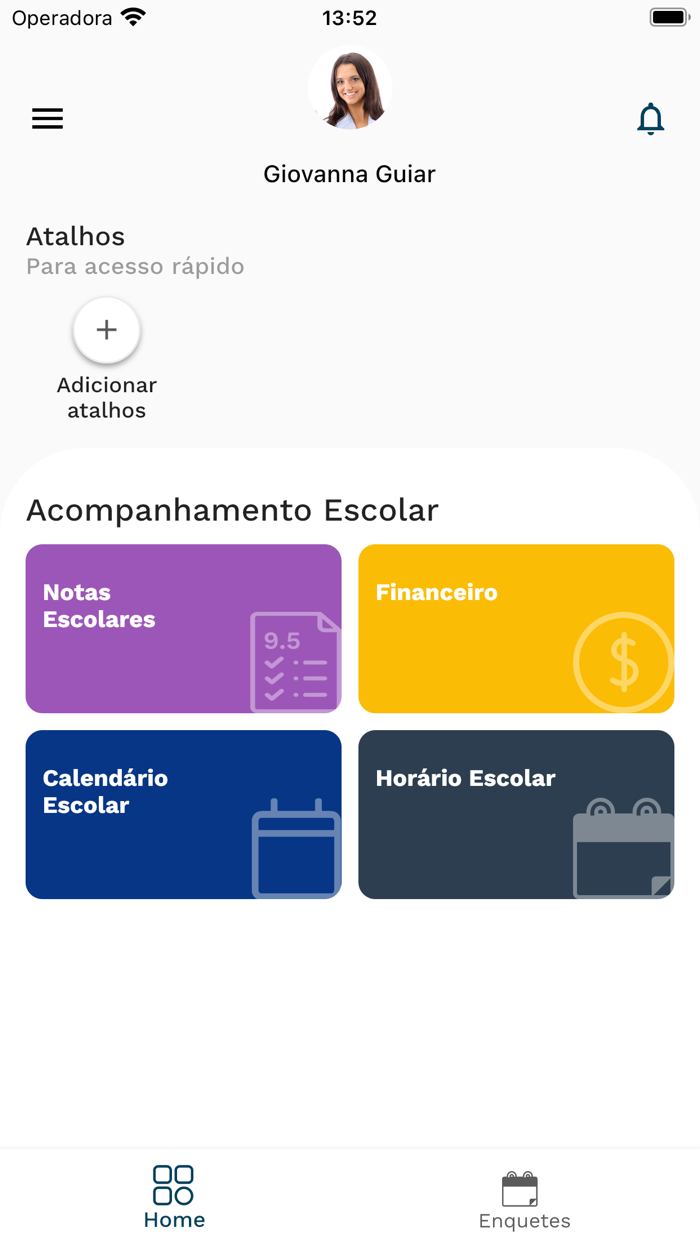
Task: Add a new shortcut with the plus button
Action: 107,330
